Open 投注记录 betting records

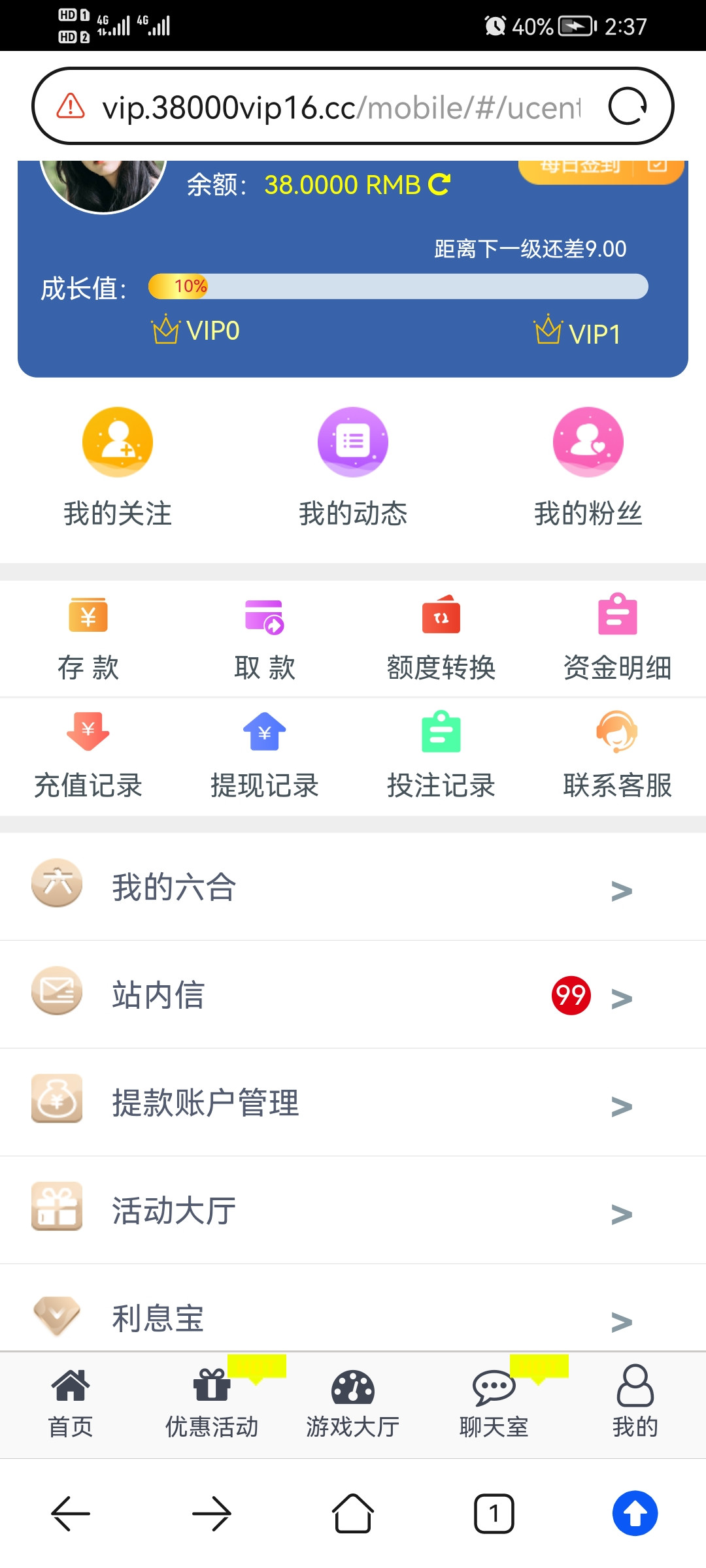point(441,756)
